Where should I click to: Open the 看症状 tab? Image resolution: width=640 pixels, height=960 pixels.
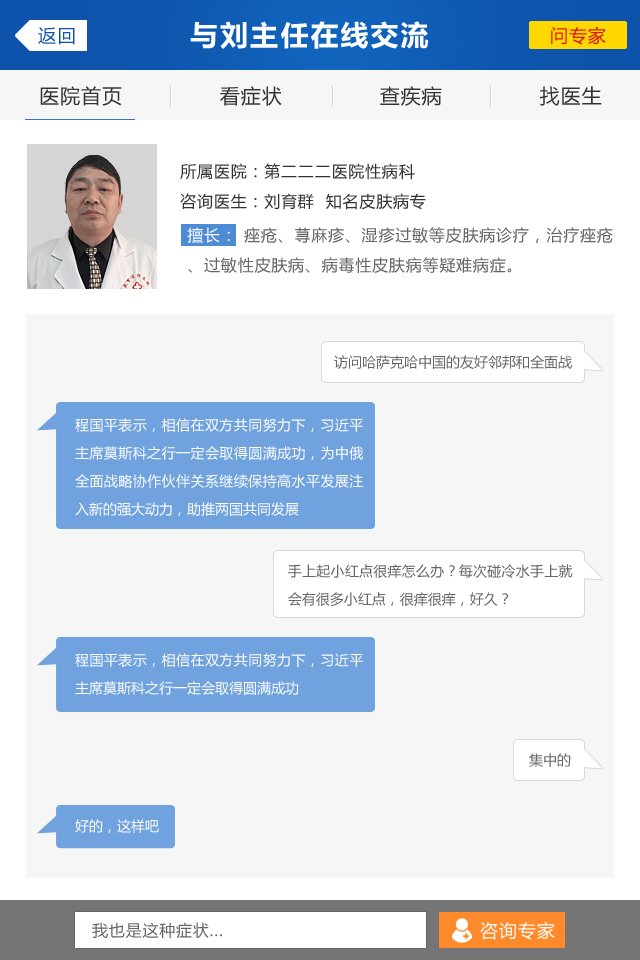[250, 97]
